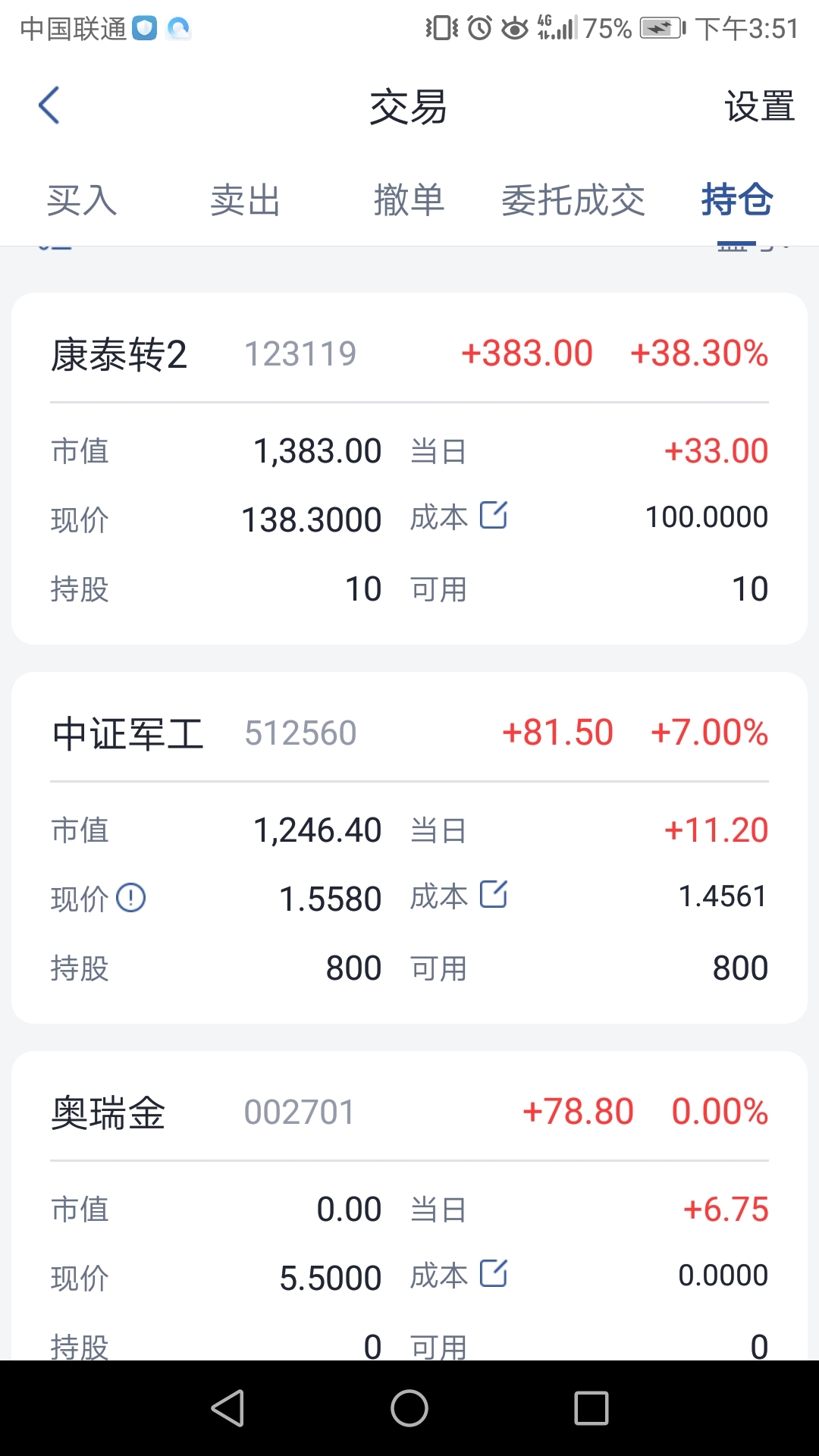Select the 持仓 tab
This screenshot has width=819, height=1456.
click(737, 201)
